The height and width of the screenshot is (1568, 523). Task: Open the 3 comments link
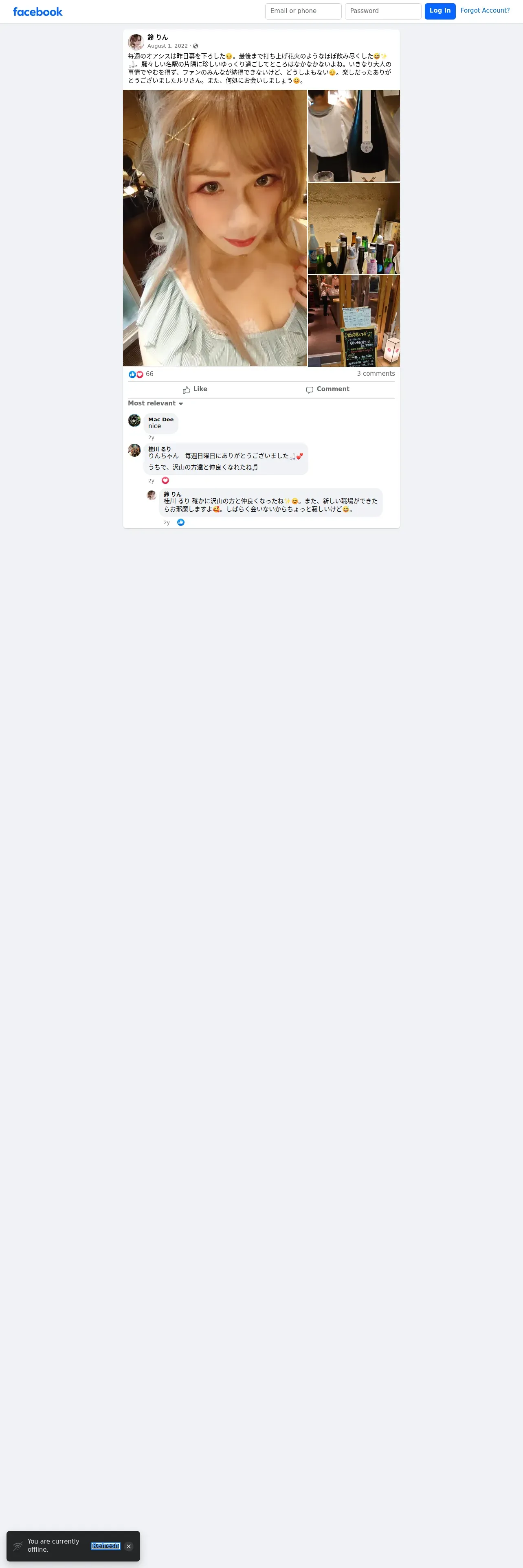pyautogui.click(x=376, y=374)
